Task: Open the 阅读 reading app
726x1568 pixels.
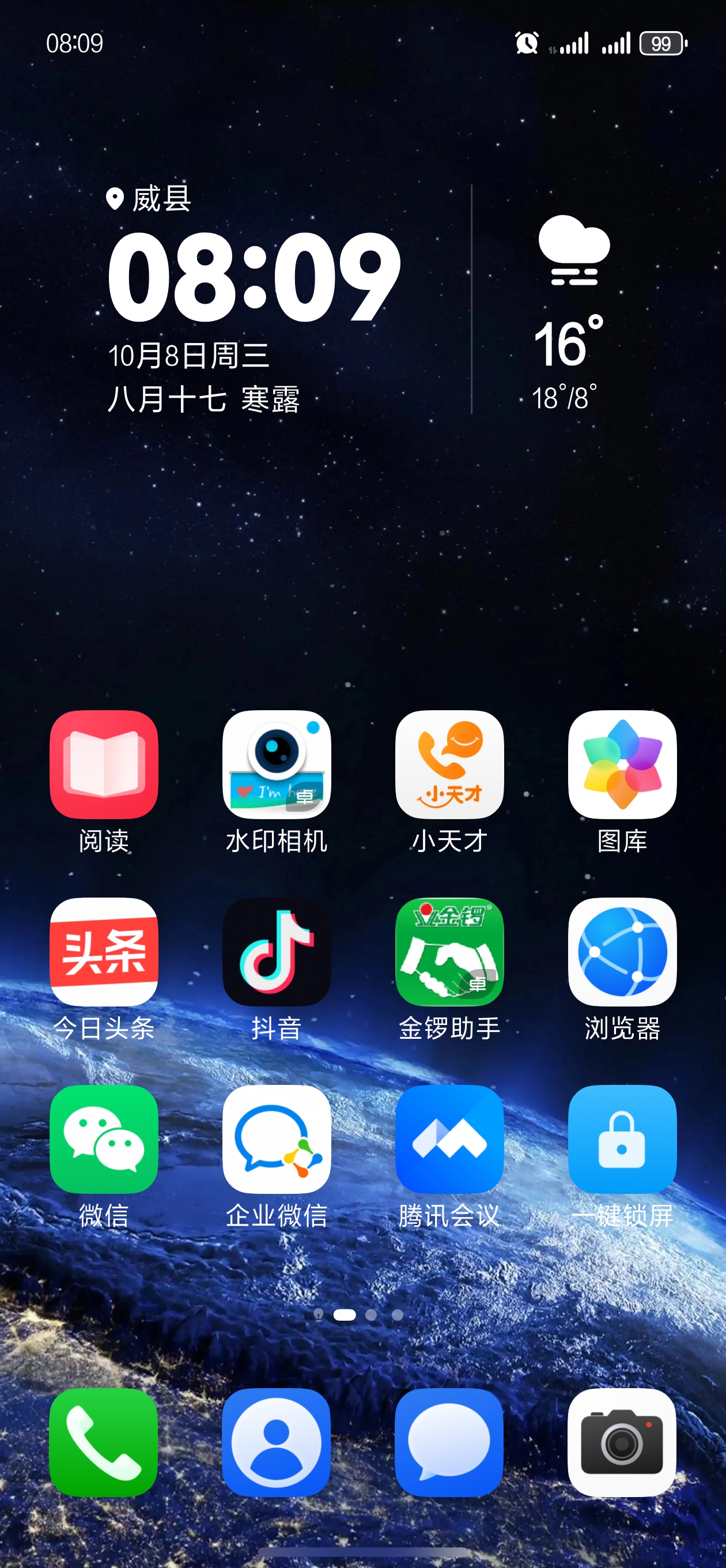Action: pyautogui.click(x=104, y=764)
